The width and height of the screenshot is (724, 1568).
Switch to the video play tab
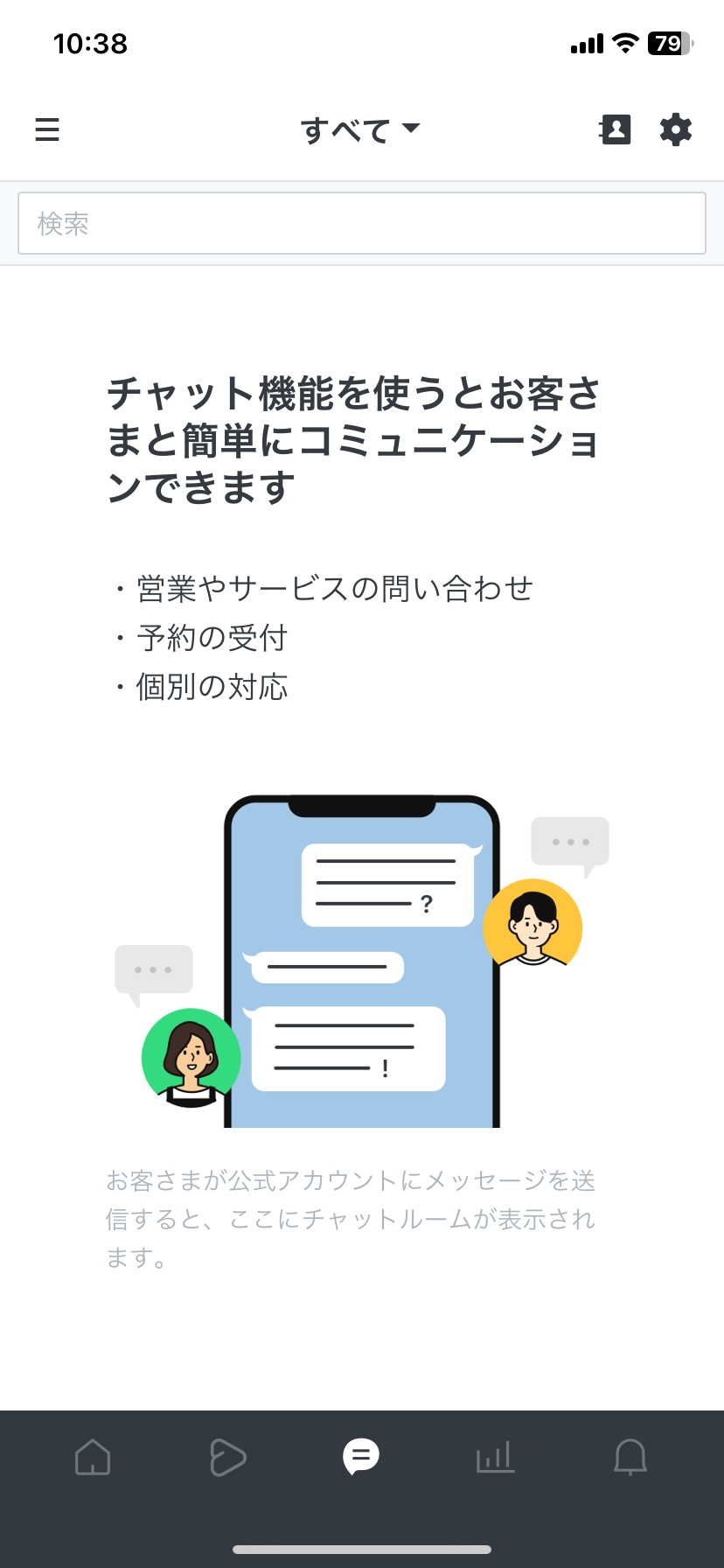[227, 1457]
